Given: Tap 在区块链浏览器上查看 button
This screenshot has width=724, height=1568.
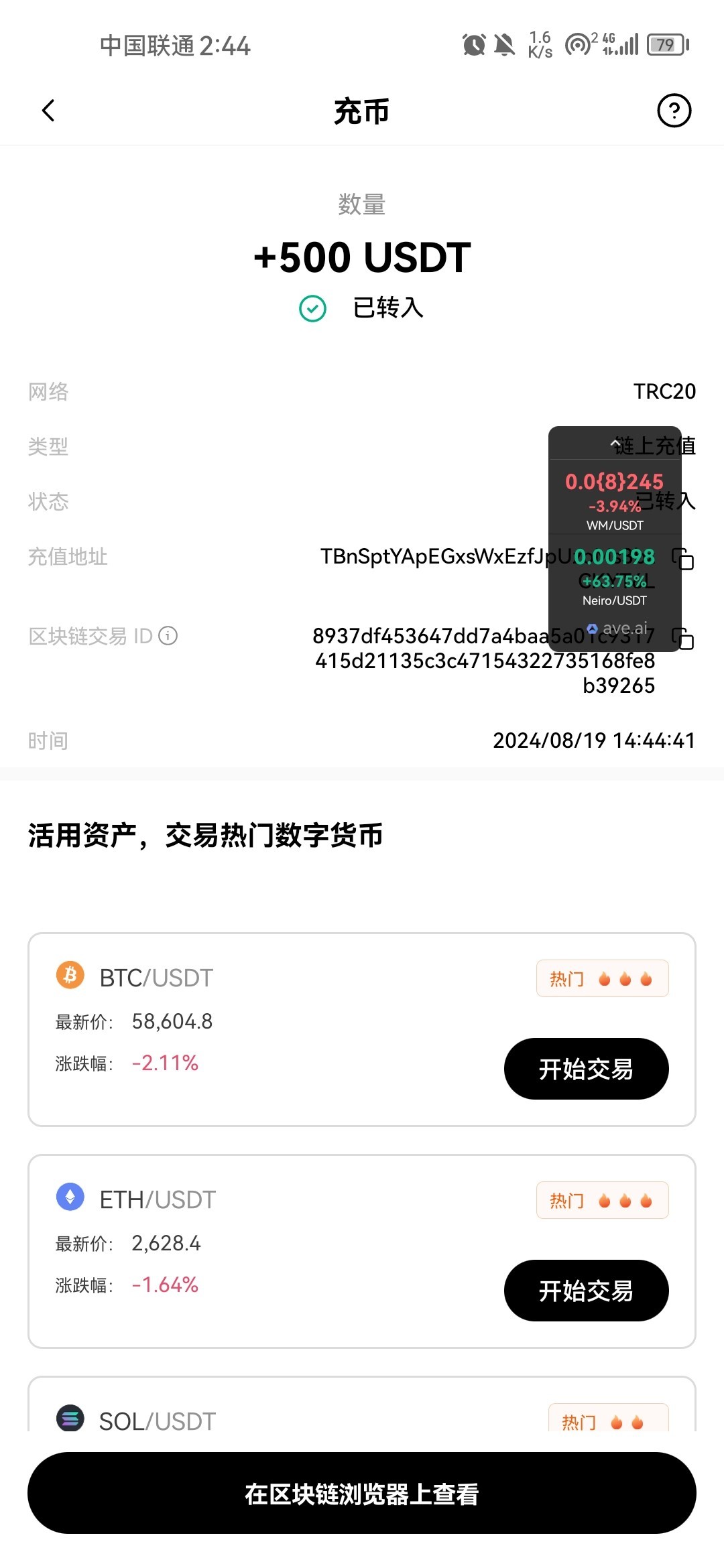Looking at the screenshot, I should click(362, 1493).
